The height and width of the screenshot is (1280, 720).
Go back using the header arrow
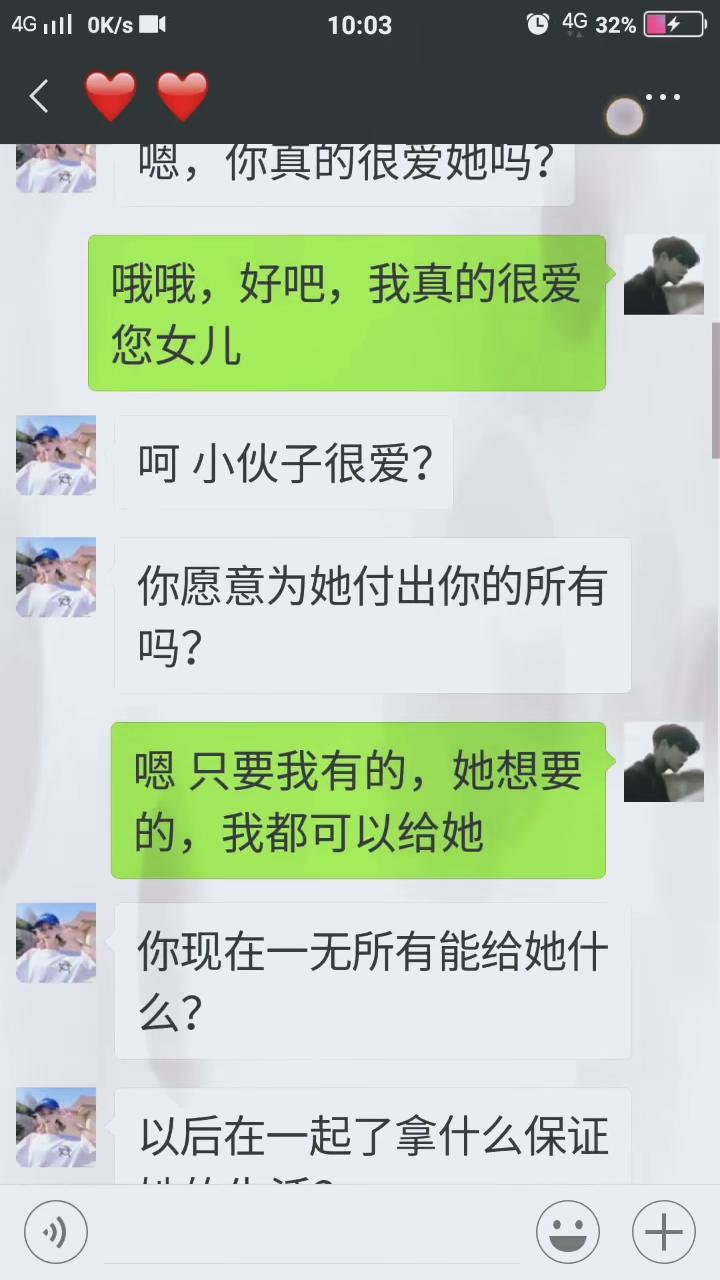pos(39,97)
